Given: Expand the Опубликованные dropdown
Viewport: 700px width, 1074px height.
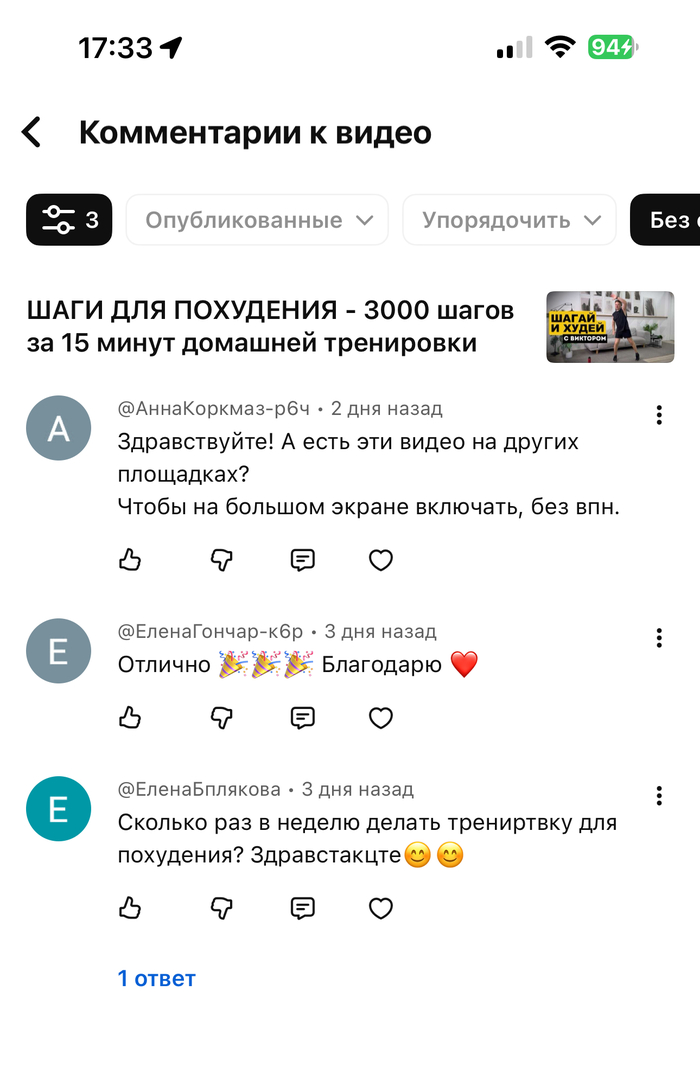Looking at the screenshot, I should tap(257, 220).
